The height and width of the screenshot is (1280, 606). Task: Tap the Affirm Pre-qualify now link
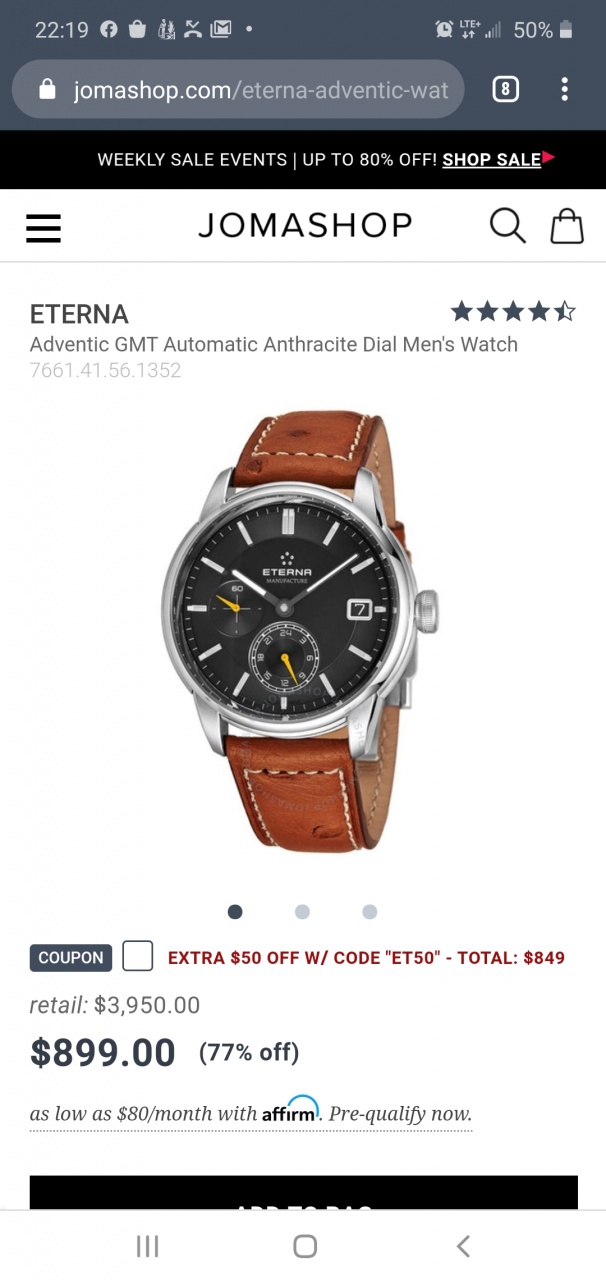point(400,1114)
